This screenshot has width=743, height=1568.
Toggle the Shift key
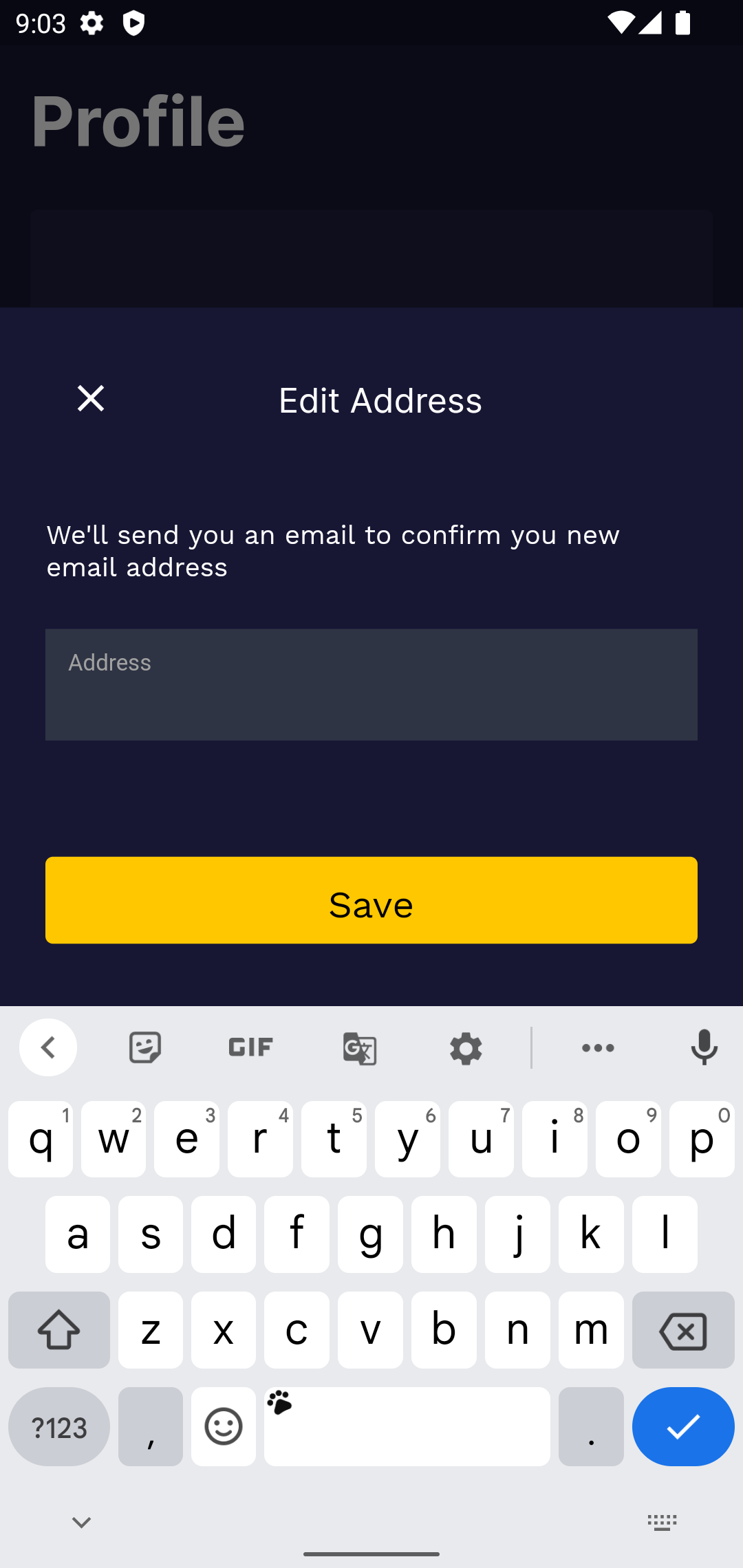pyautogui.click(x=58, y=1329)
